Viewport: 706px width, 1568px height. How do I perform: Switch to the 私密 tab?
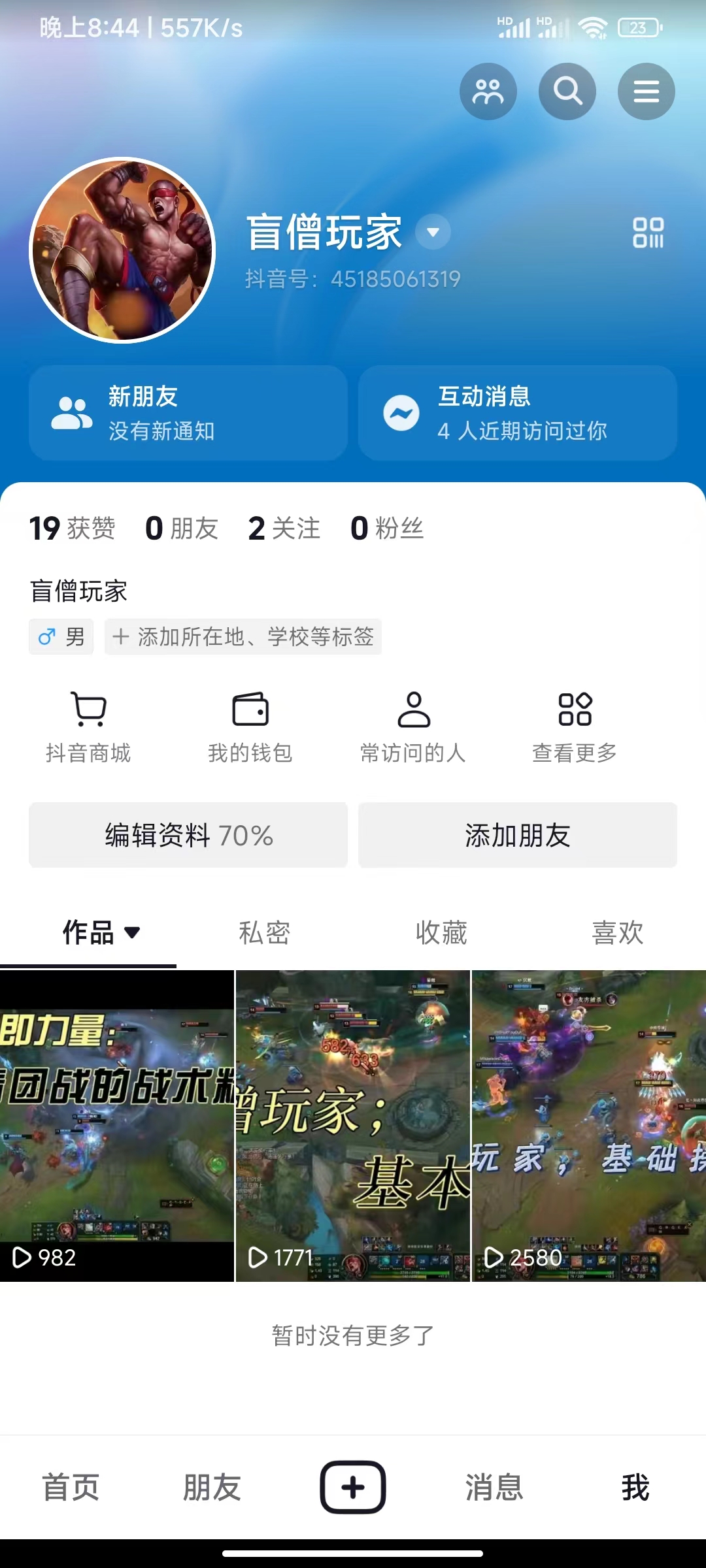[264, 932]
